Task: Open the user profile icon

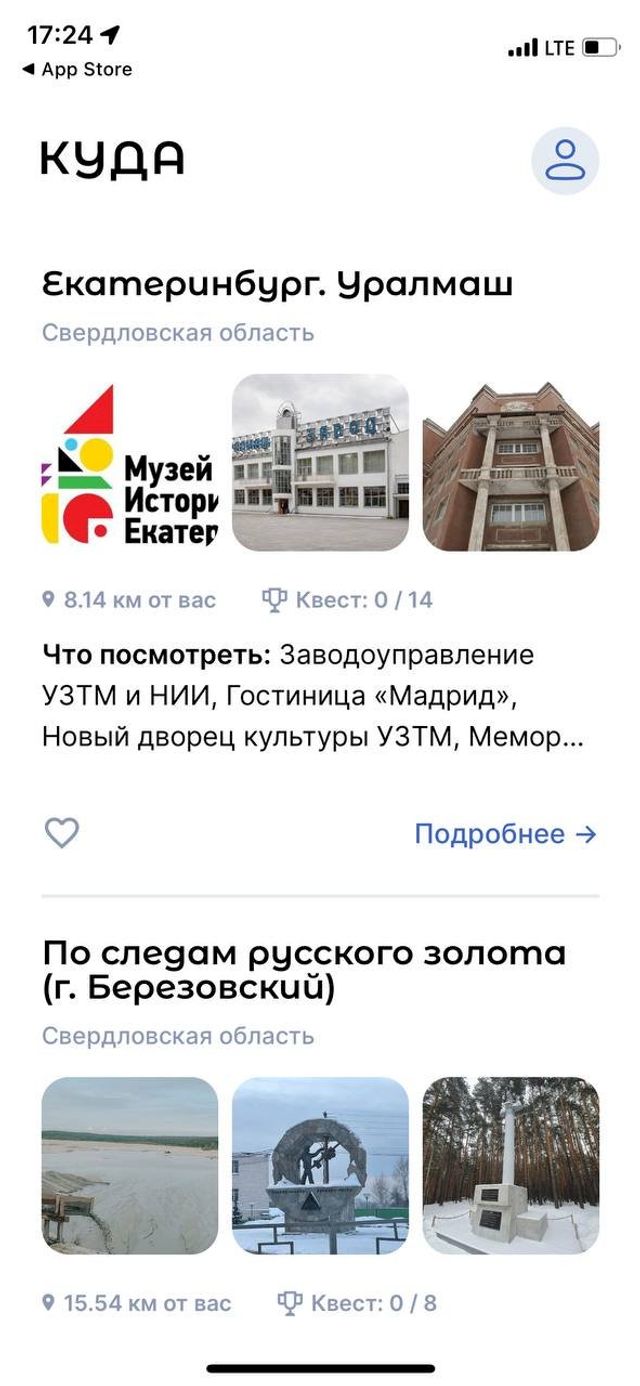Action: (x=565, y=160)
